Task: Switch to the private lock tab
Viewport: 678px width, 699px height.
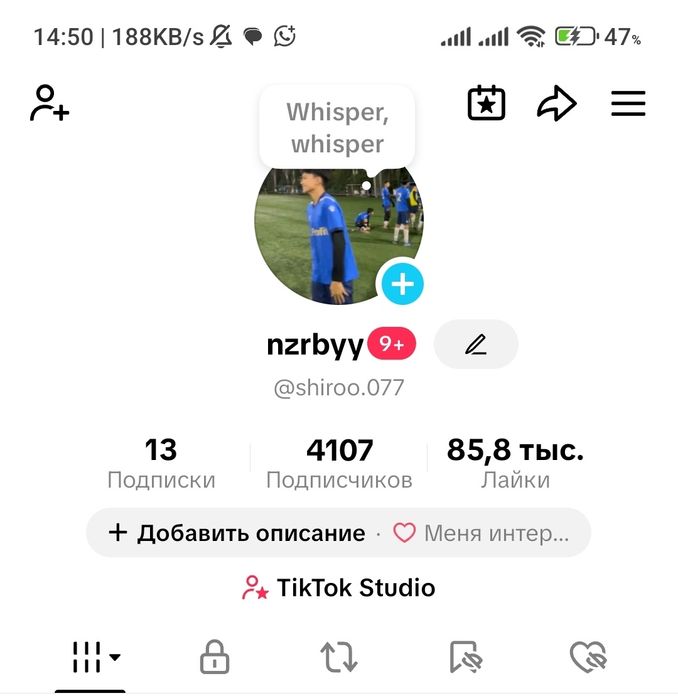Action: pyautogui.click(x=214, y=657)
